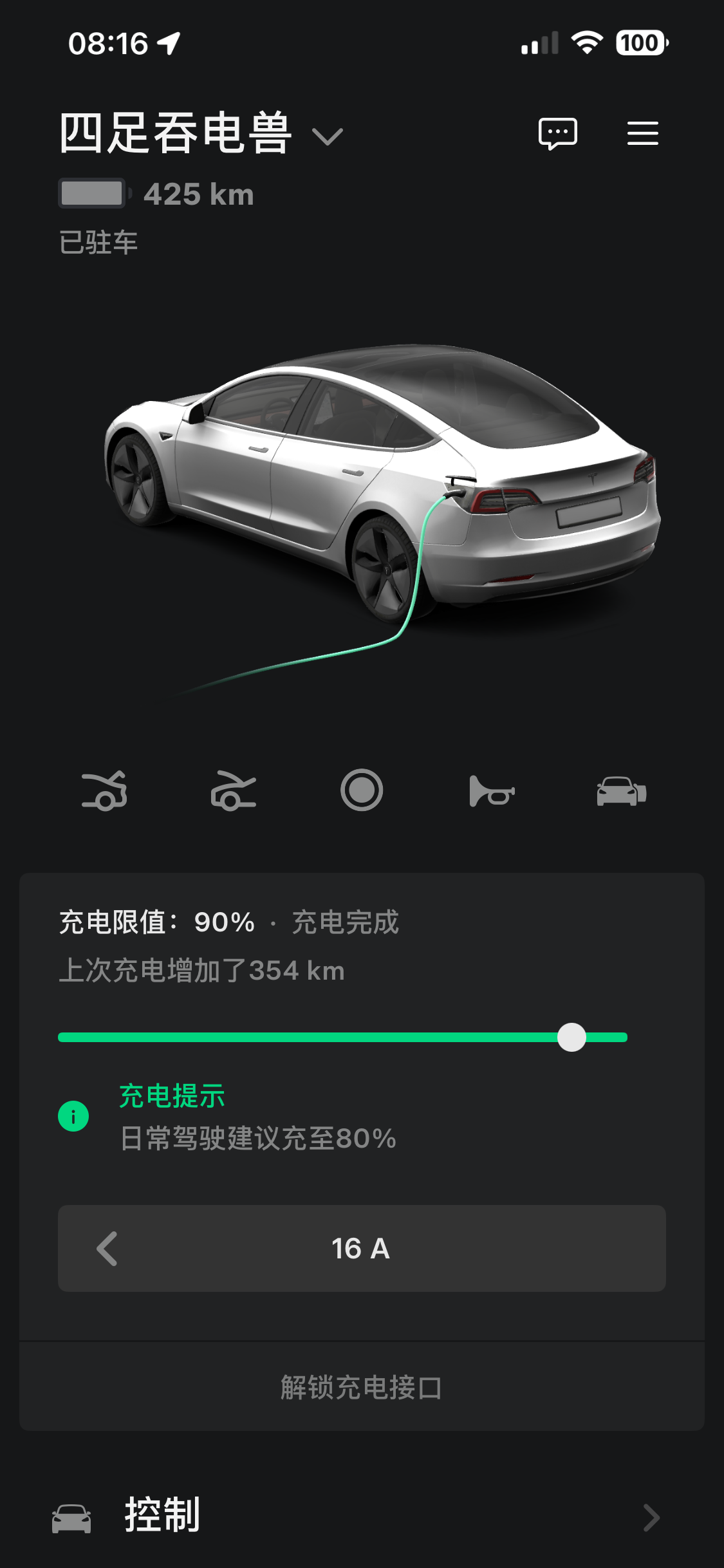This screenshot has height=1568, width=724.
Task: Tap the charging tips info badge
Action: point(74,1114)
